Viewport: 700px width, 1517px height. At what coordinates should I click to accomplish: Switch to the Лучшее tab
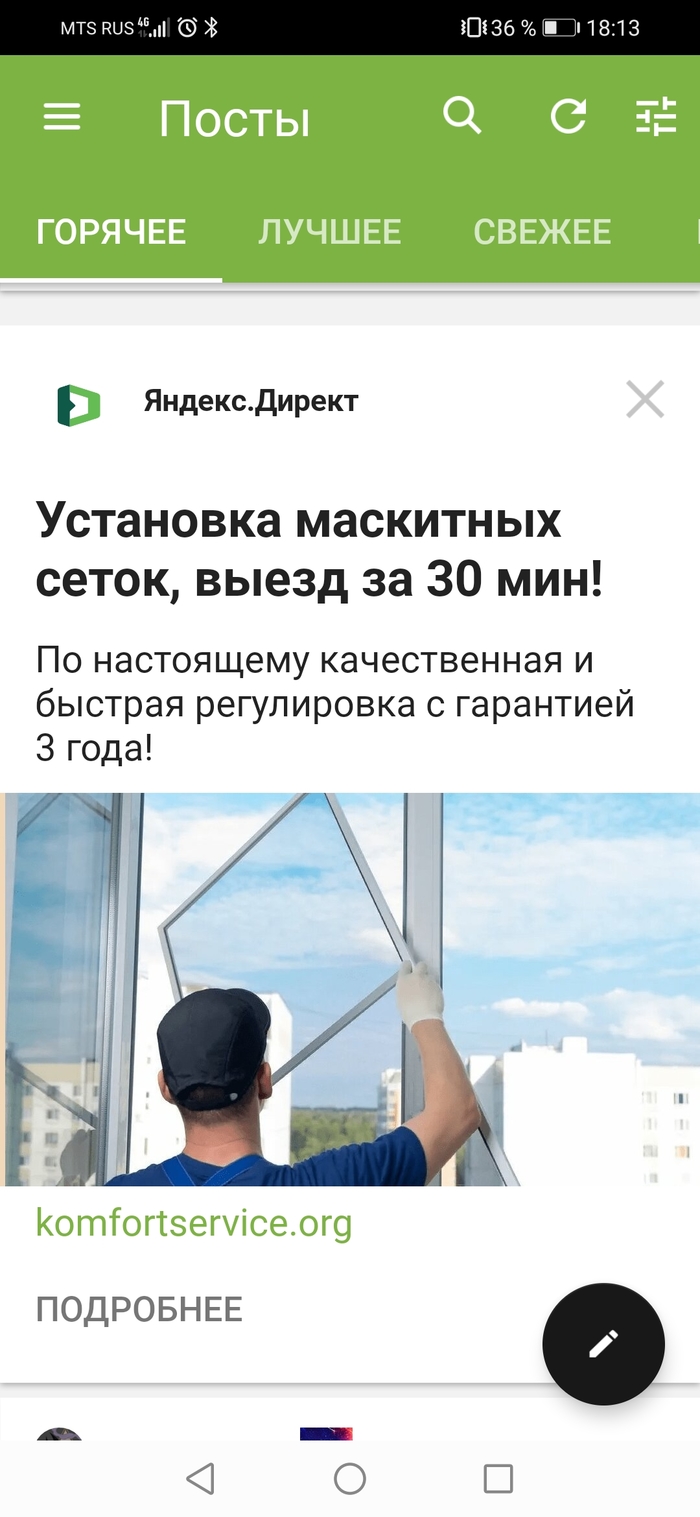tap(329, 232)
